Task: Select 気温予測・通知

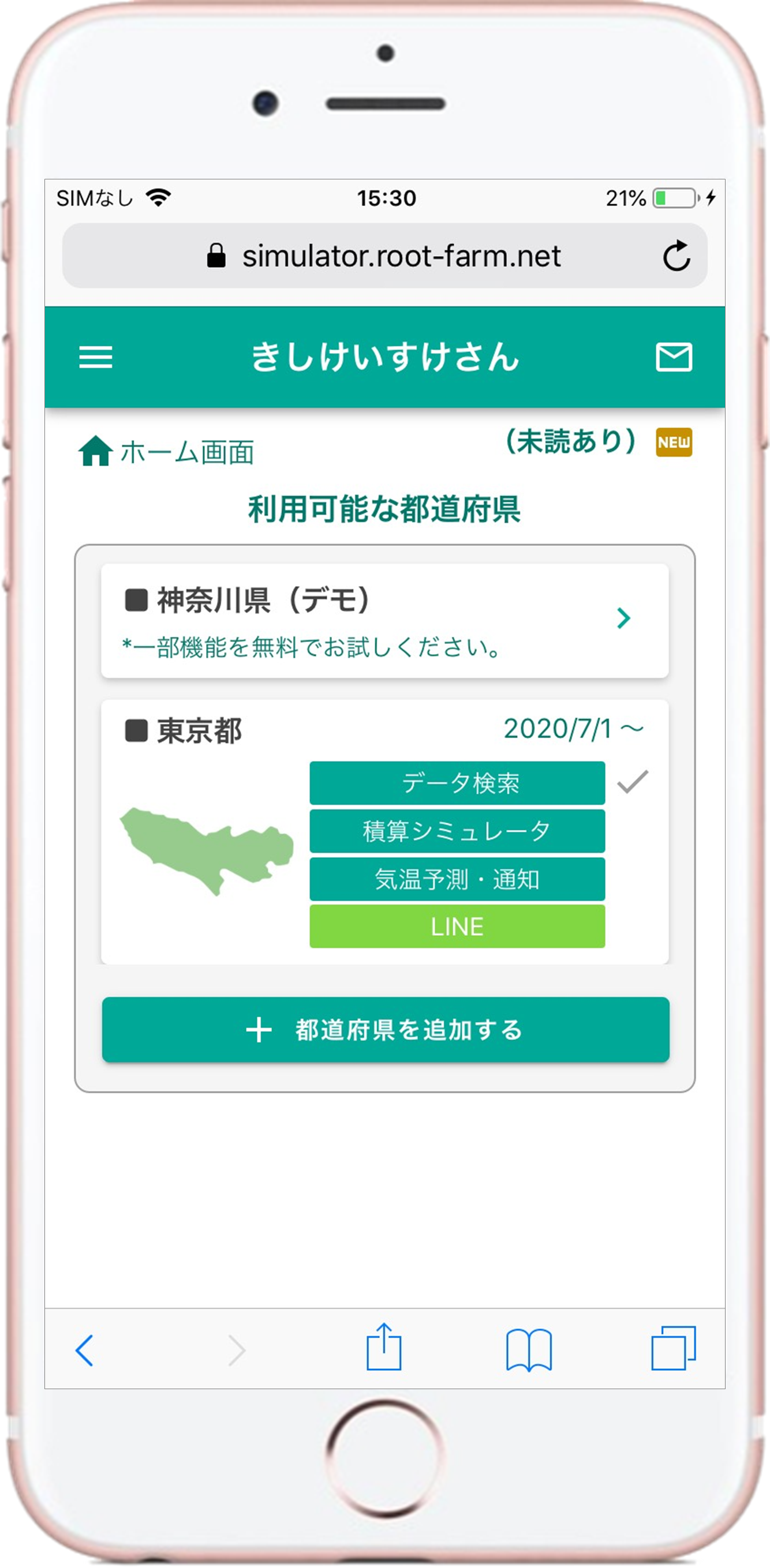Action: (457, 879)
